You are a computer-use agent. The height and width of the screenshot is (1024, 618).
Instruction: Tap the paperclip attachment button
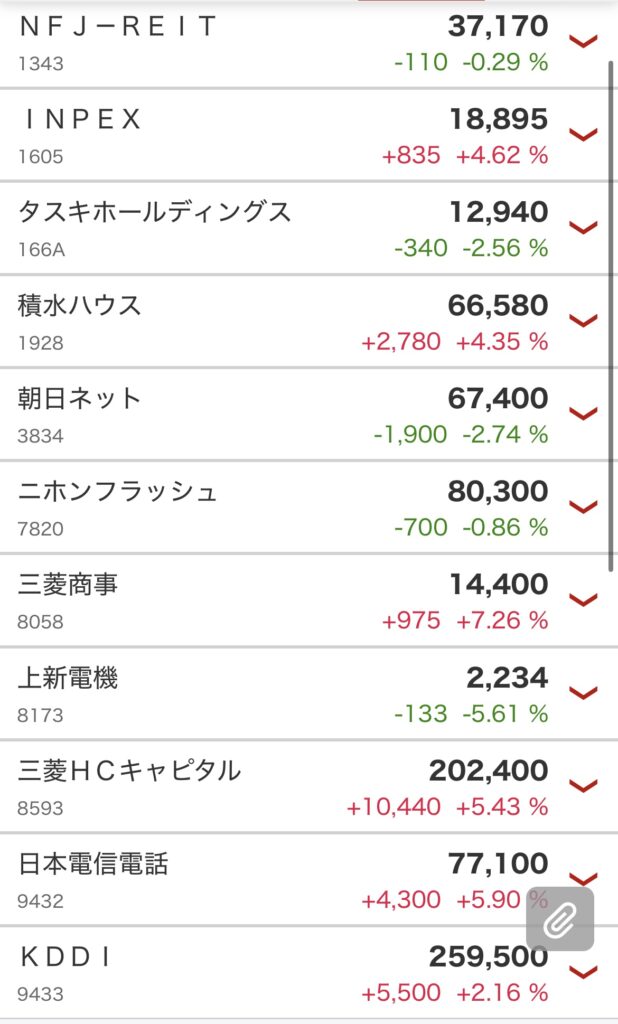(x=560, y=919)
